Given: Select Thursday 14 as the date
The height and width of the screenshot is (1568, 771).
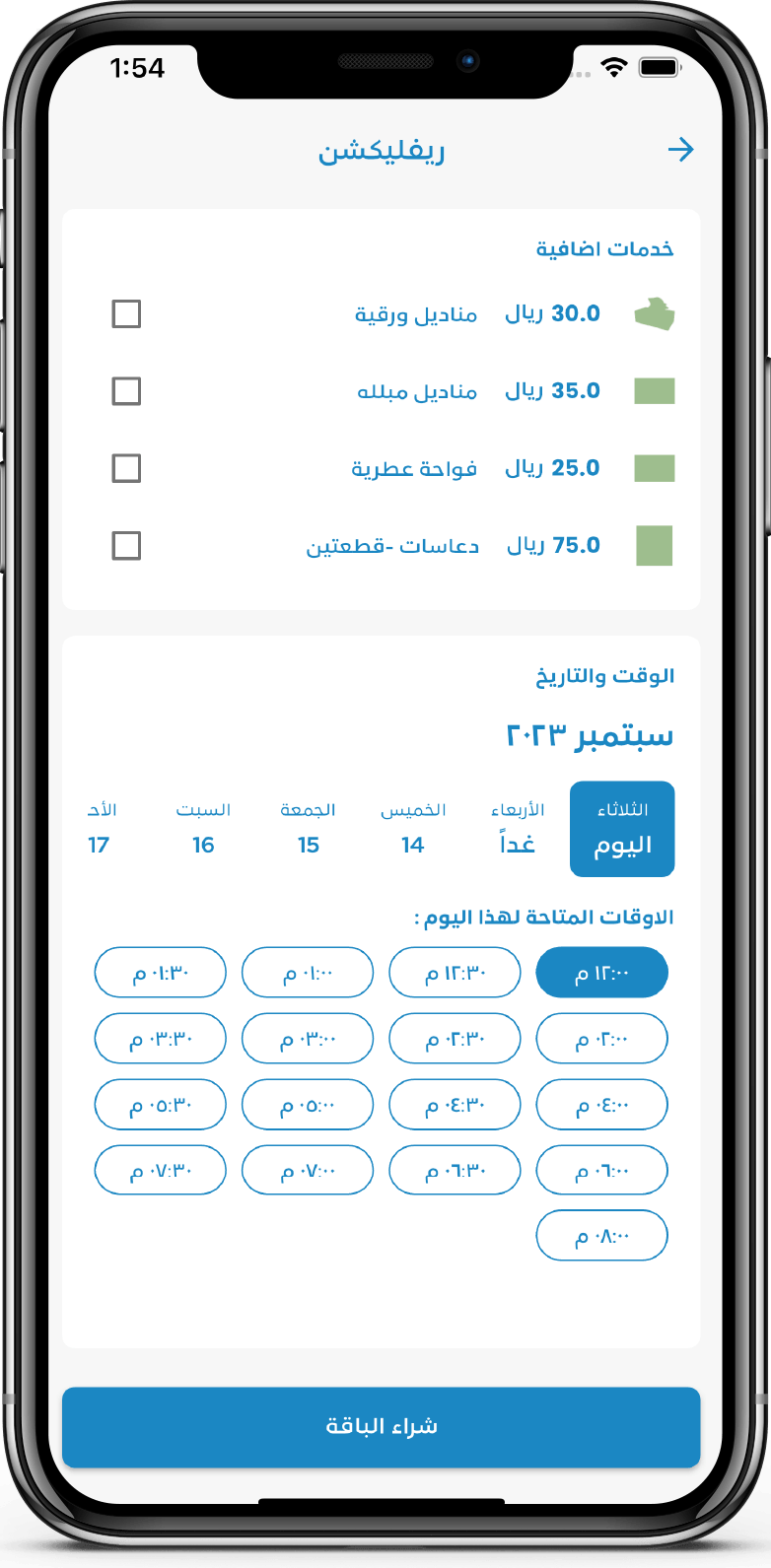Looking at the screenshot, I should click(413, 828).
